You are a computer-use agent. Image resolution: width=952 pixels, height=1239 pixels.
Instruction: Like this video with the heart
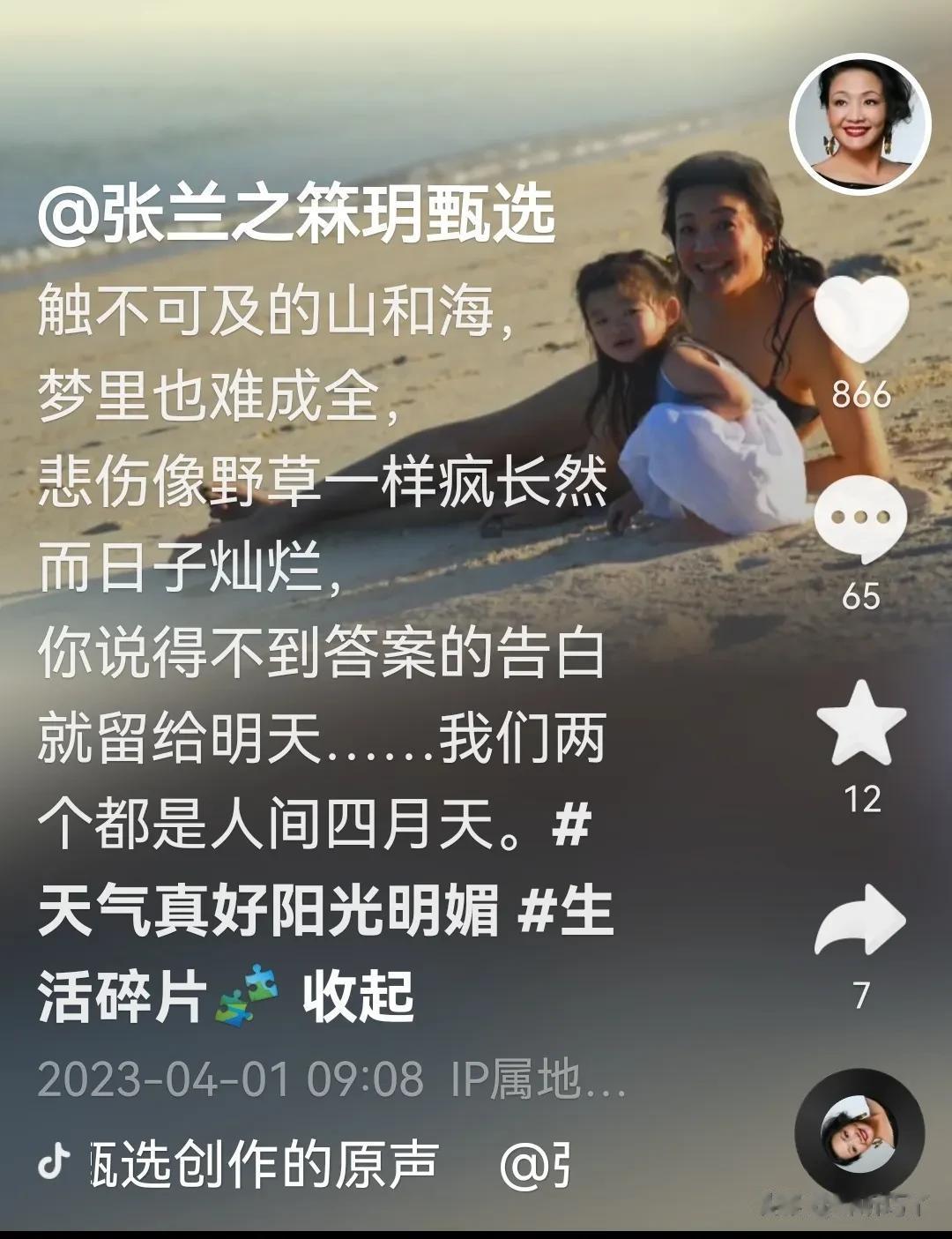860,320
